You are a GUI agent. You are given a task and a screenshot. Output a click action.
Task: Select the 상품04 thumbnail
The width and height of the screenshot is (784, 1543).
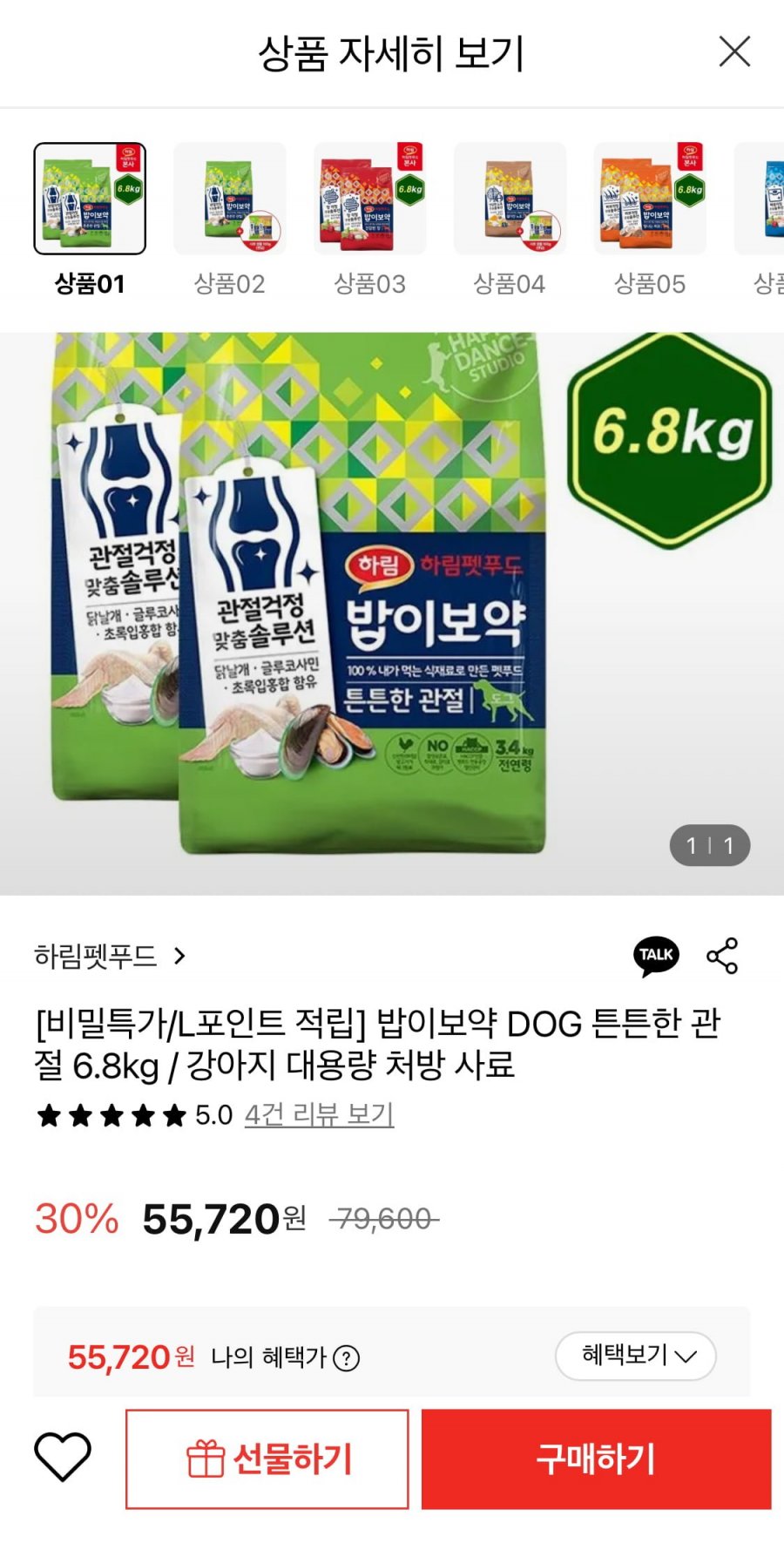[510, 200]
